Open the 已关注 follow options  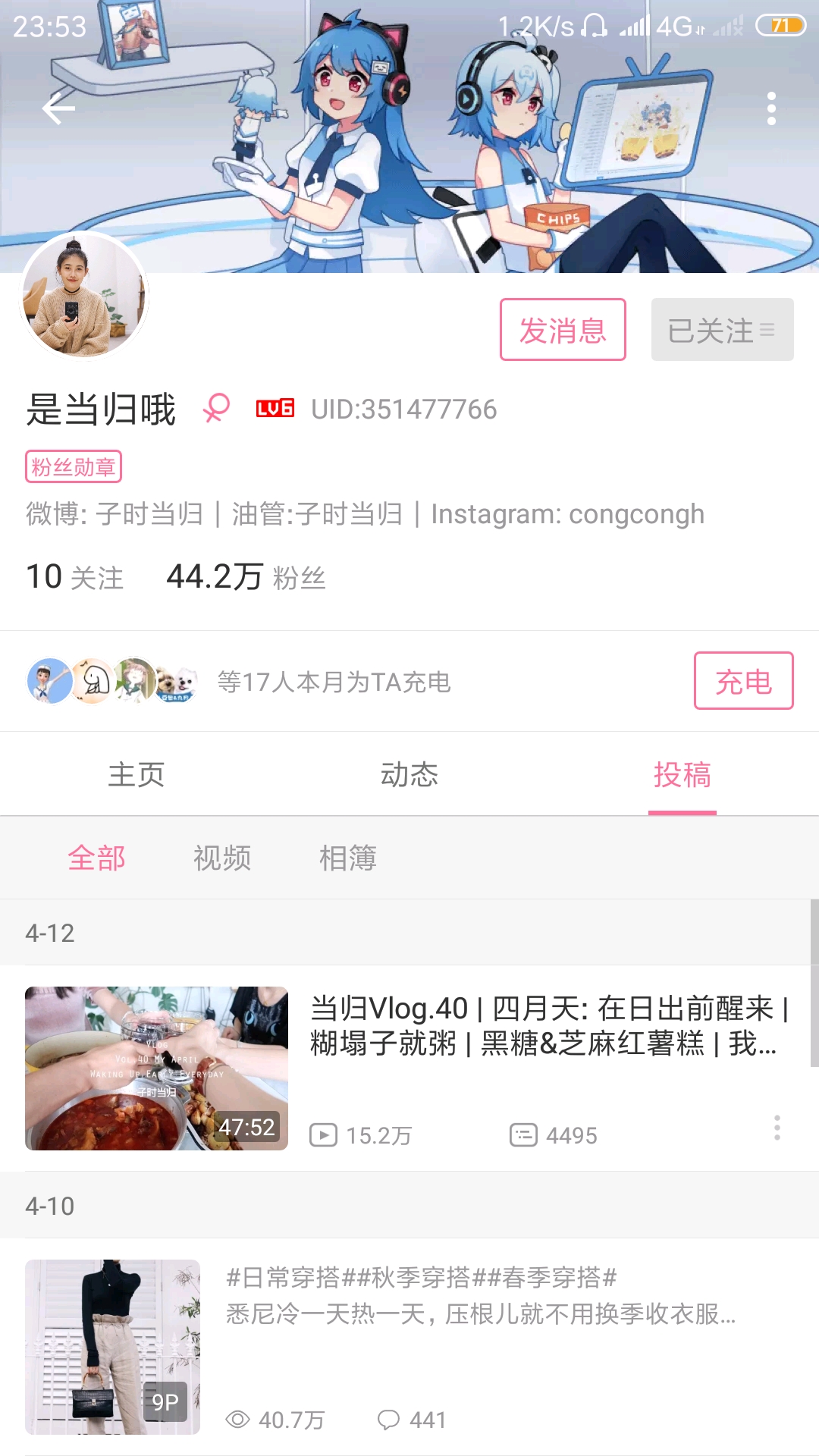click(722, 330)
